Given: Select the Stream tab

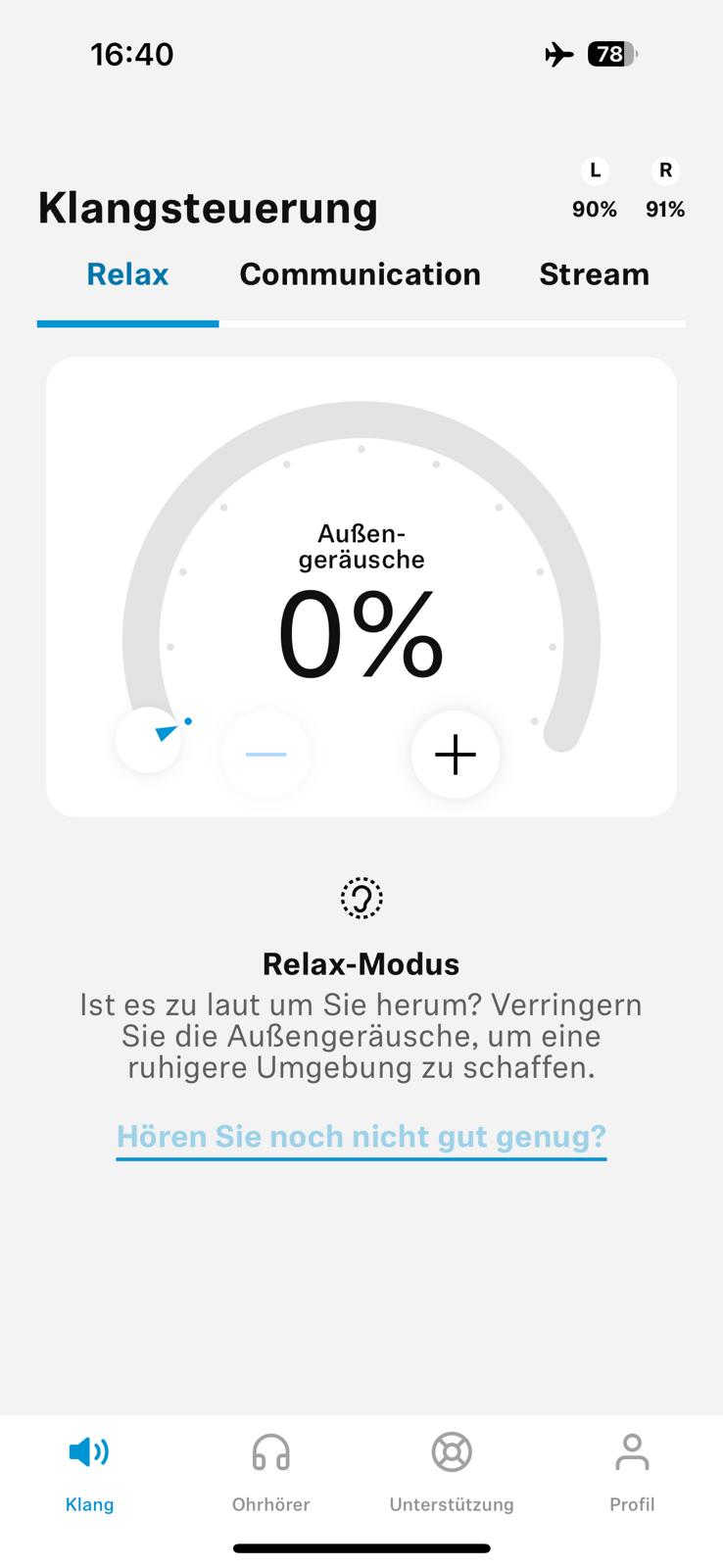Looking at the screenshot, I should [594, 274].
